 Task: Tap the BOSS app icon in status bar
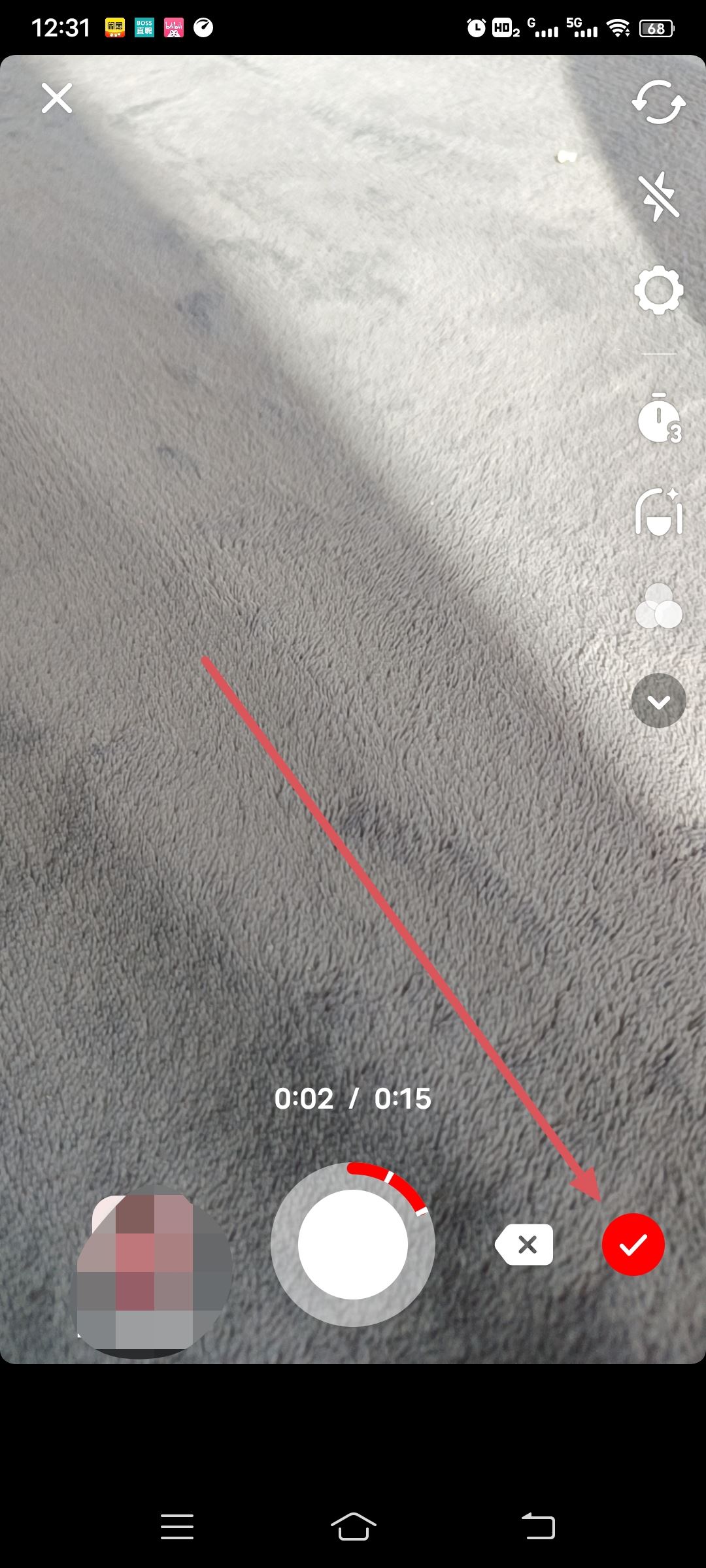[143, 27]
